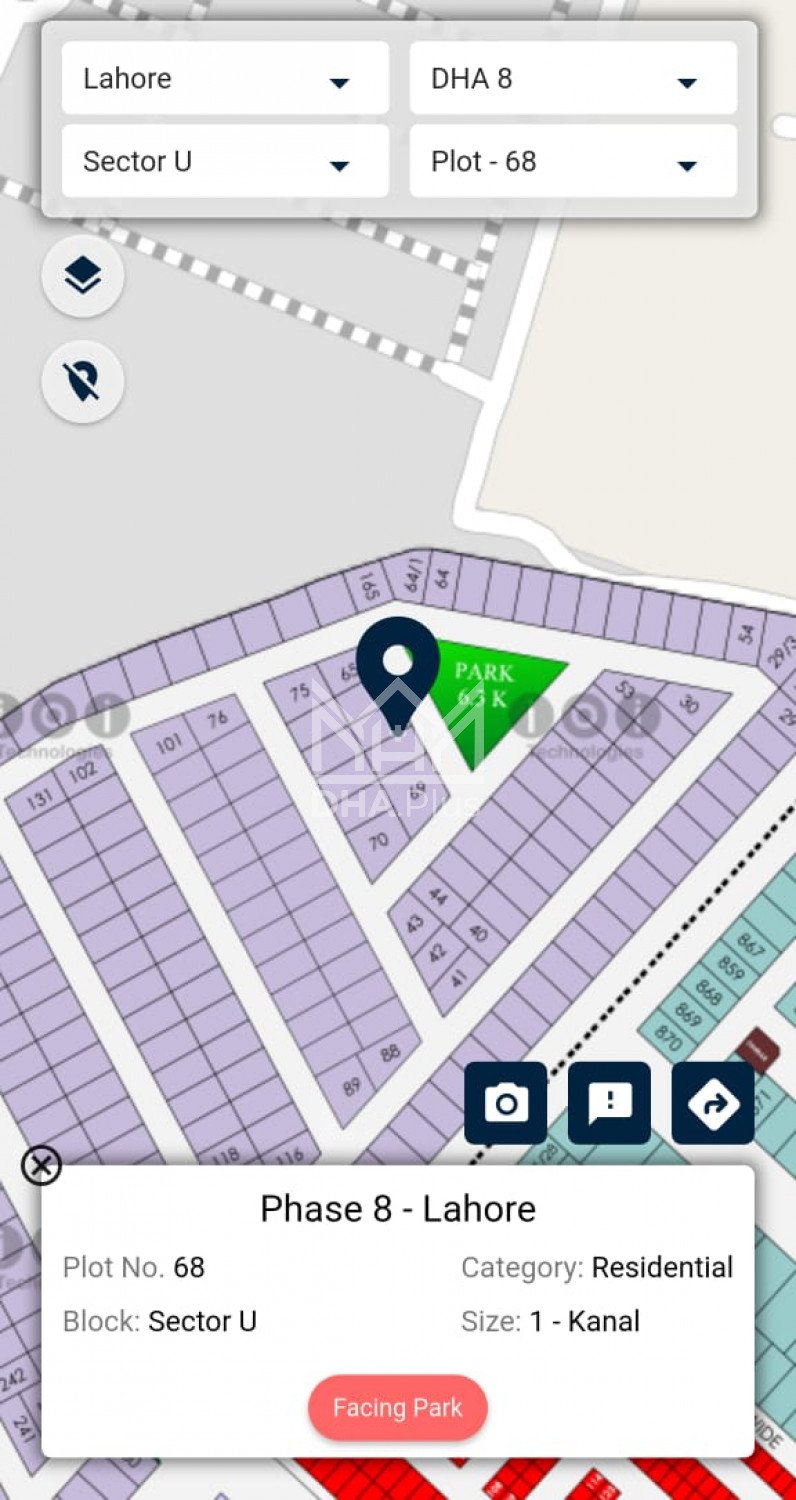Open the map layers button
This screenshot has width=796, height=1500.
click(x=83, y=276)
